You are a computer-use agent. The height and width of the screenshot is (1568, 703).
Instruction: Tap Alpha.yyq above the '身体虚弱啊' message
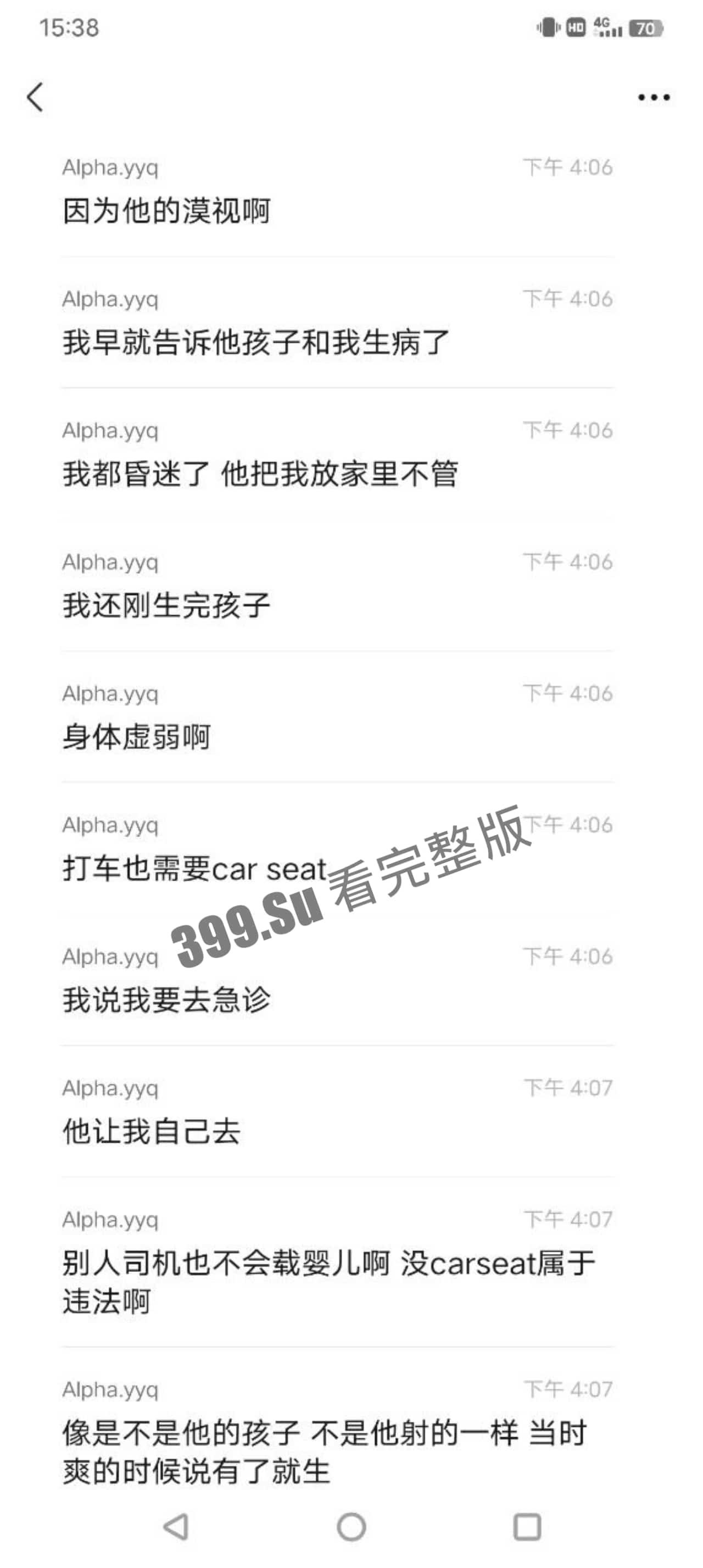click(111, 694)
